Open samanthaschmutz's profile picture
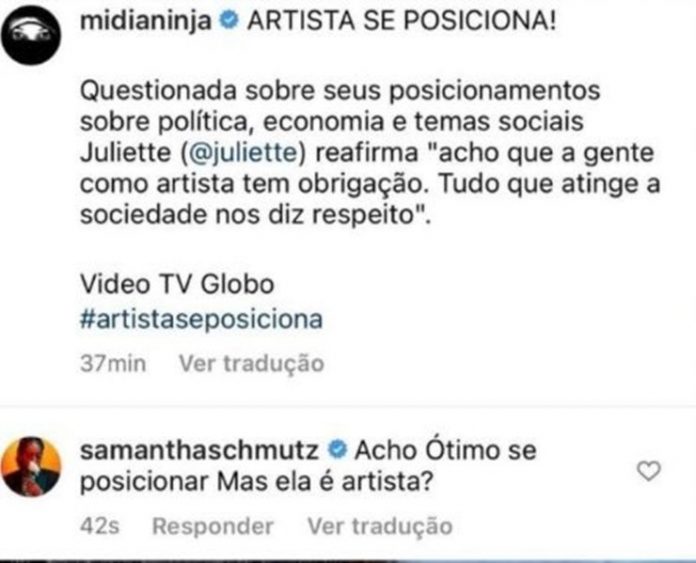 pos(31,465)
